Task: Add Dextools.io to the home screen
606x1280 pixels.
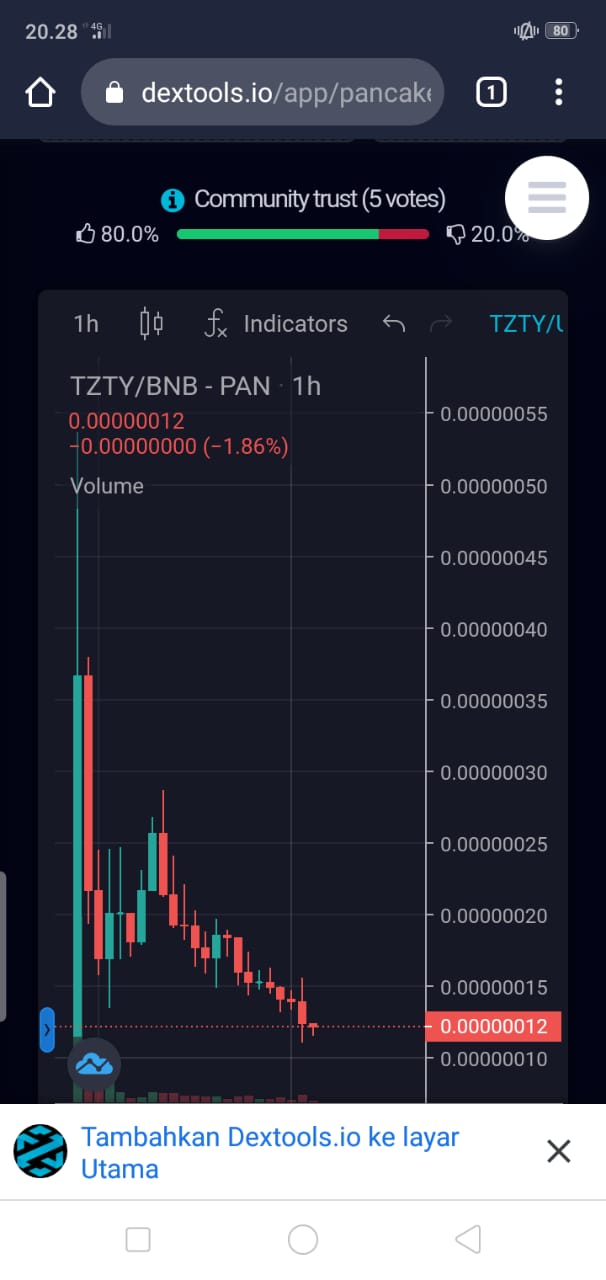Action: (x=270, y=1152)
